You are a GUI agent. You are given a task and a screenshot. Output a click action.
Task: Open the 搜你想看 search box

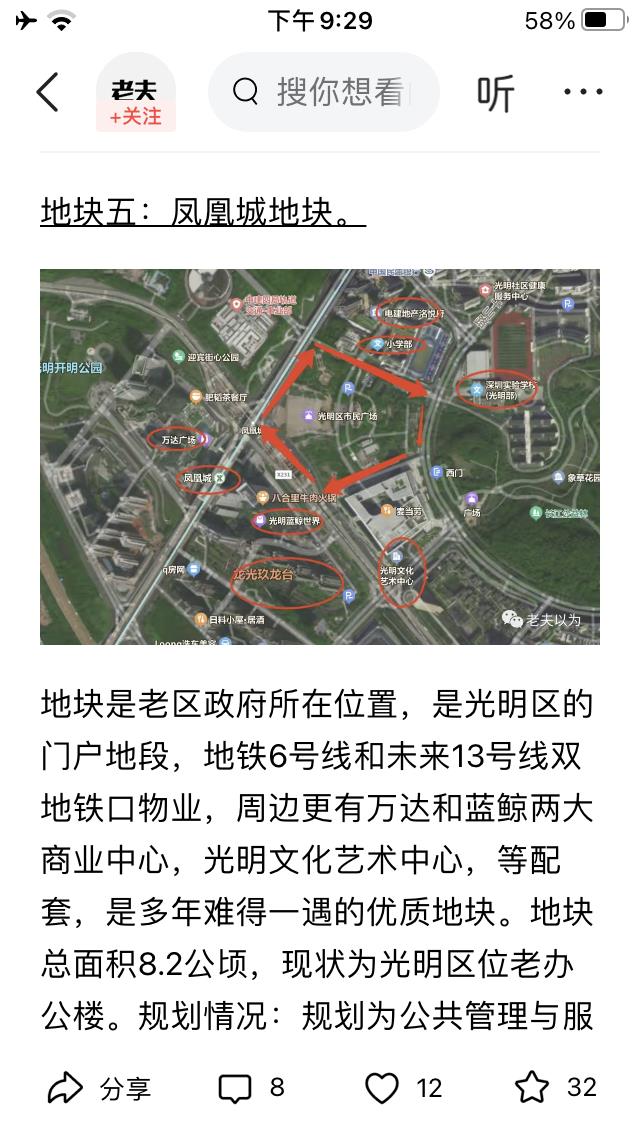click(324, 93)
